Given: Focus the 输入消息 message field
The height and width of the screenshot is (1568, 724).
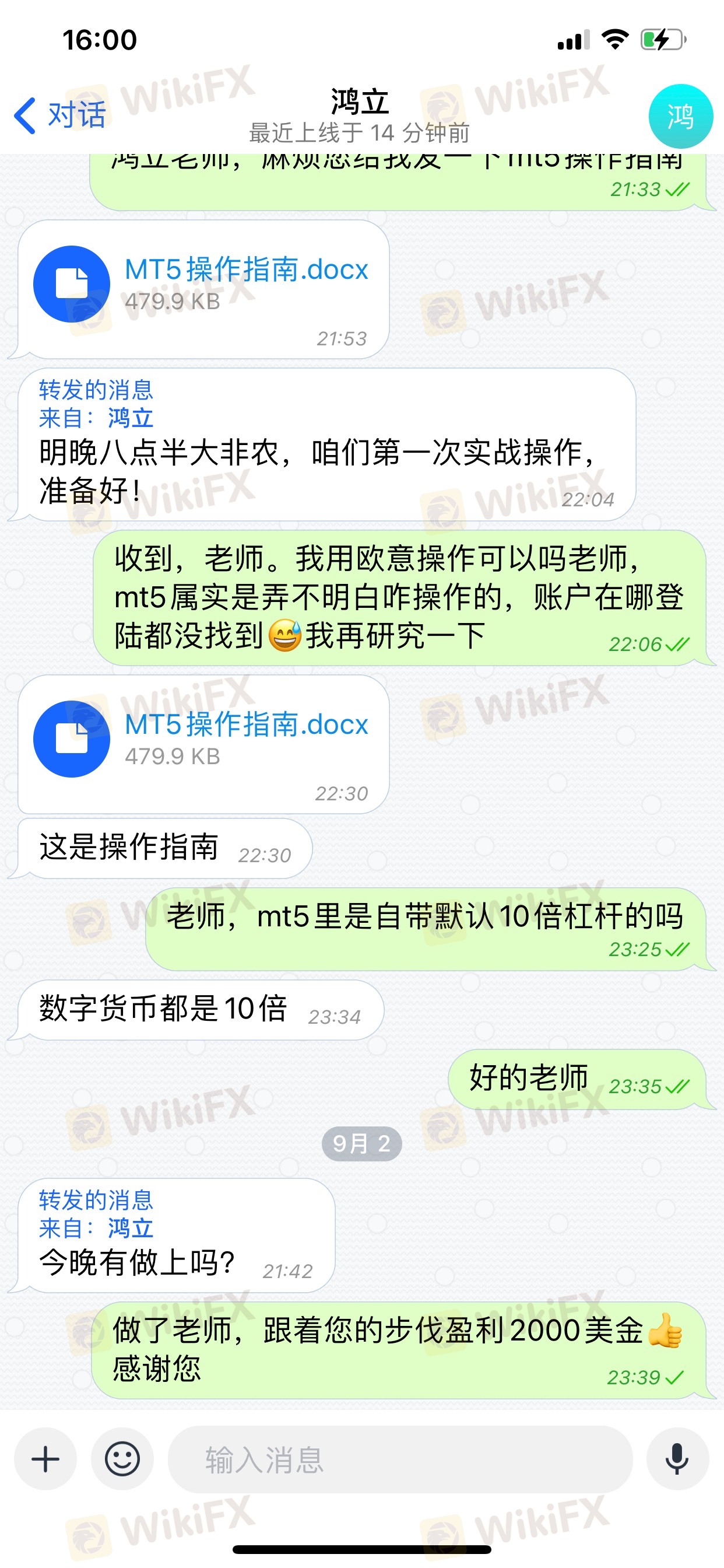Looking at the screenshot, I should coord(400,1459).
